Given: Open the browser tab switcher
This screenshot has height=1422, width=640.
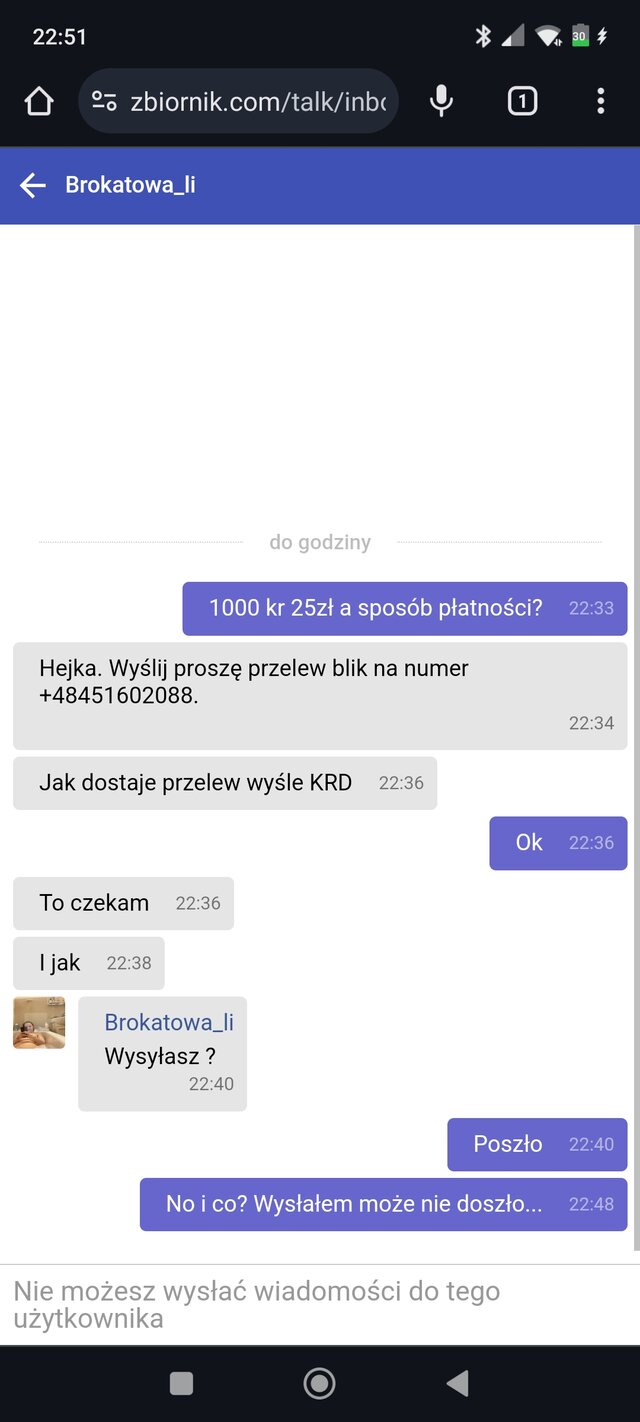Looking at the screenshot, I should [522, 101].
